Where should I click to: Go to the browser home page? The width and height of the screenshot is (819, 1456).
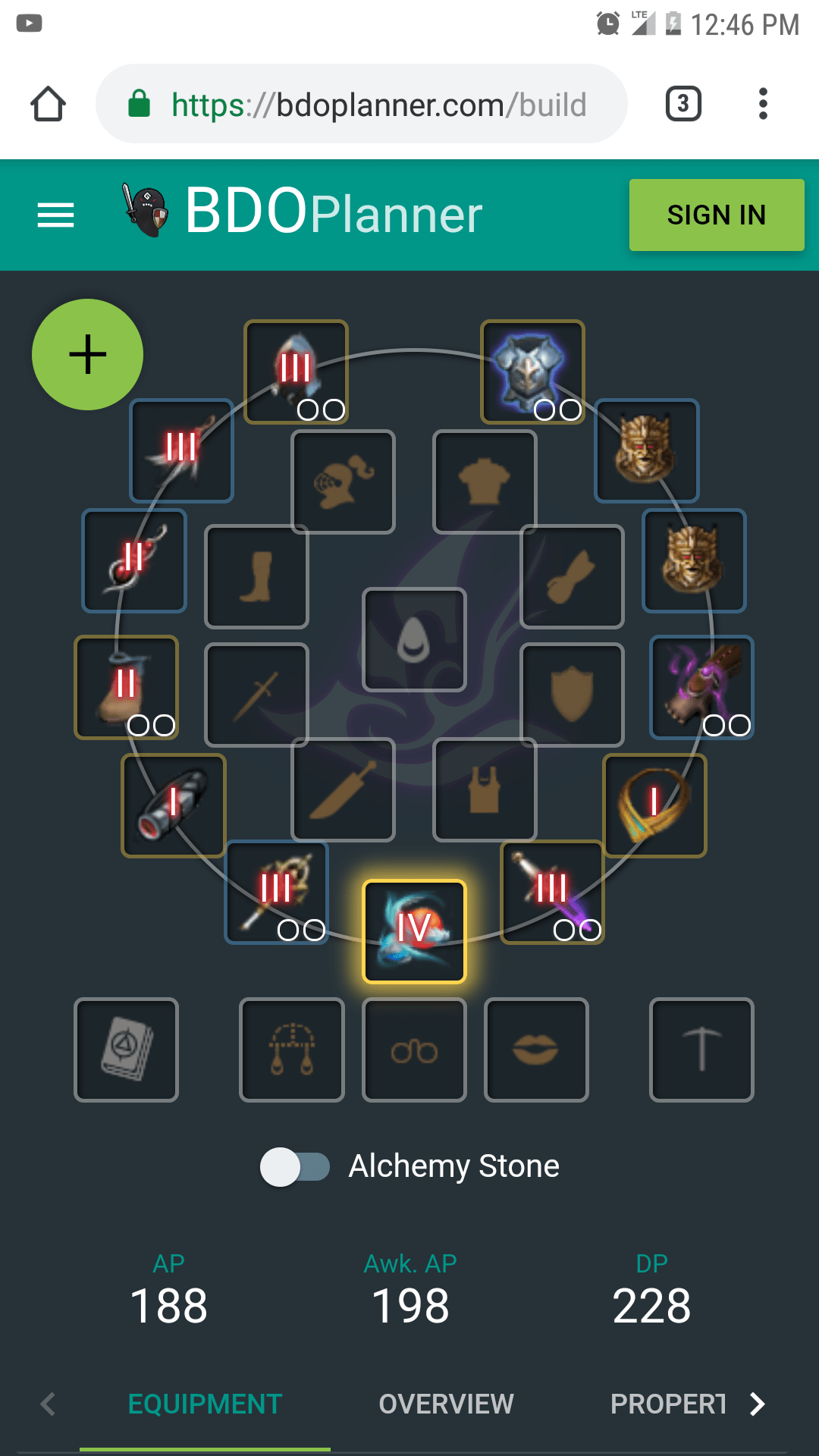click(x=48, y=104)
